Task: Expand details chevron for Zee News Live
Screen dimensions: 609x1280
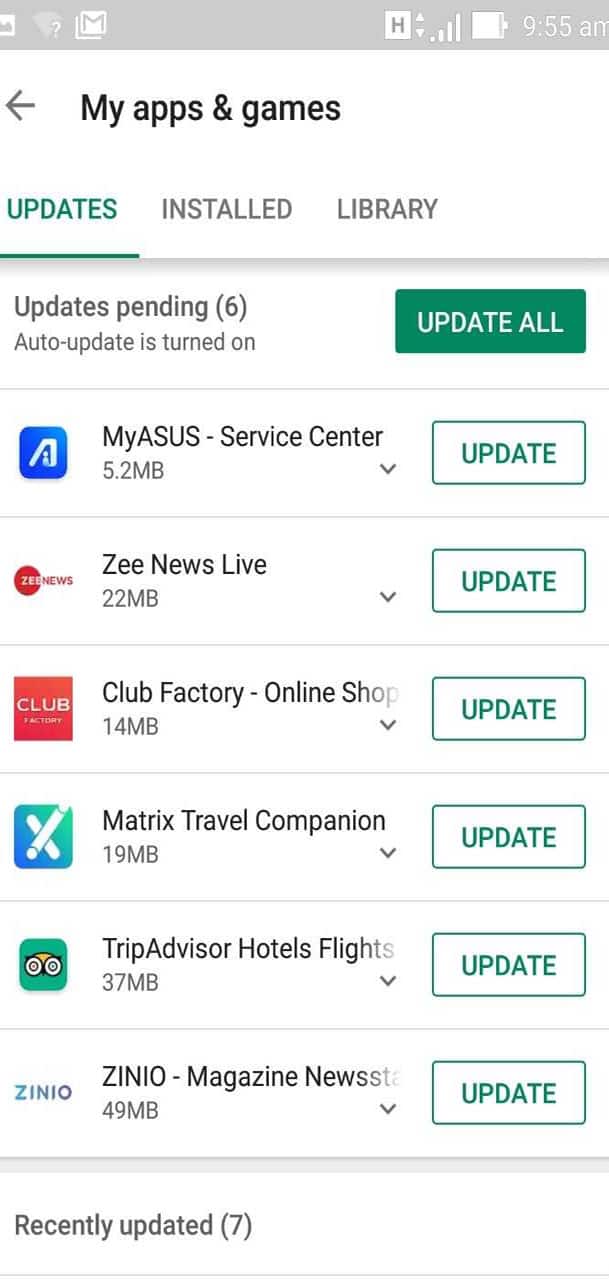Action: 388,598
